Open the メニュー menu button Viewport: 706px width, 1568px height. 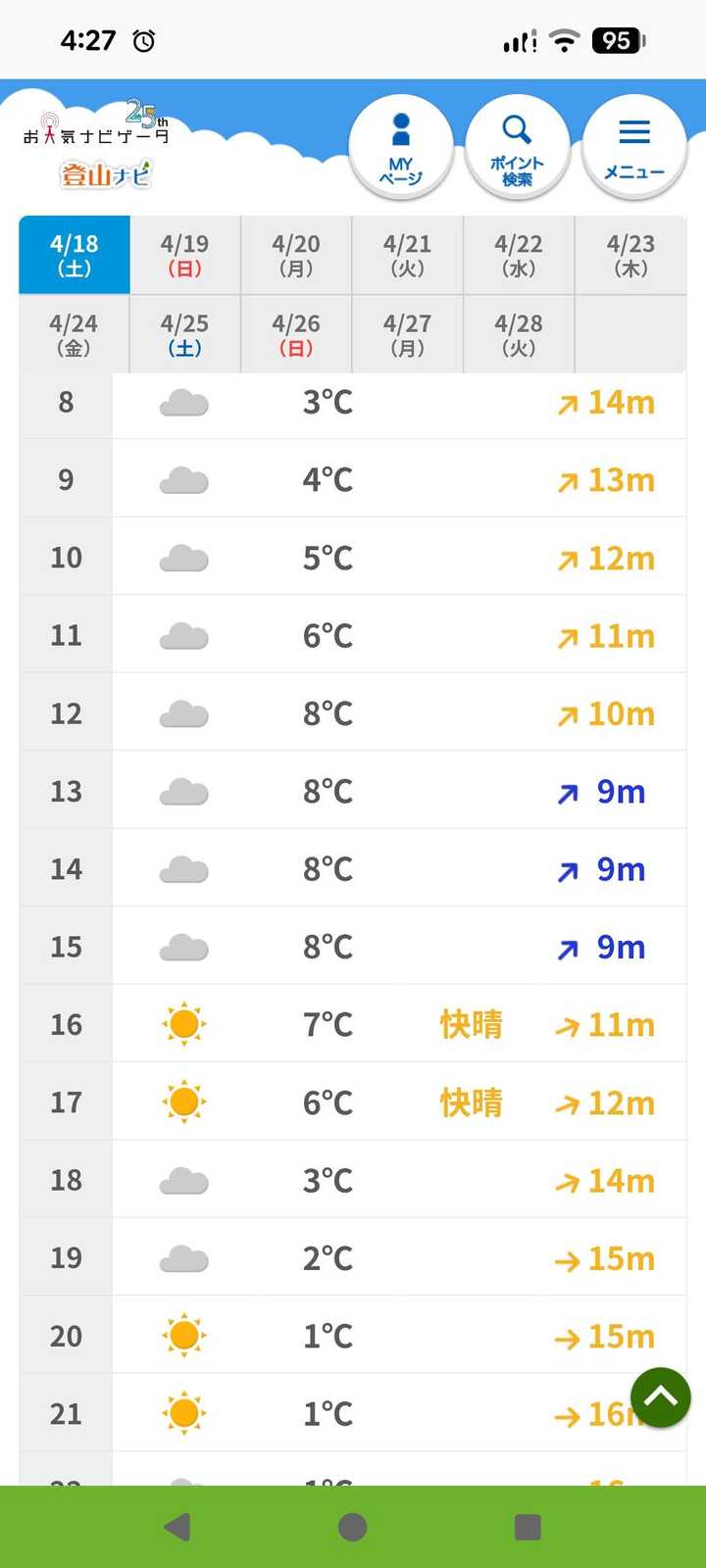pyautogui.click(x=634, y=147)
